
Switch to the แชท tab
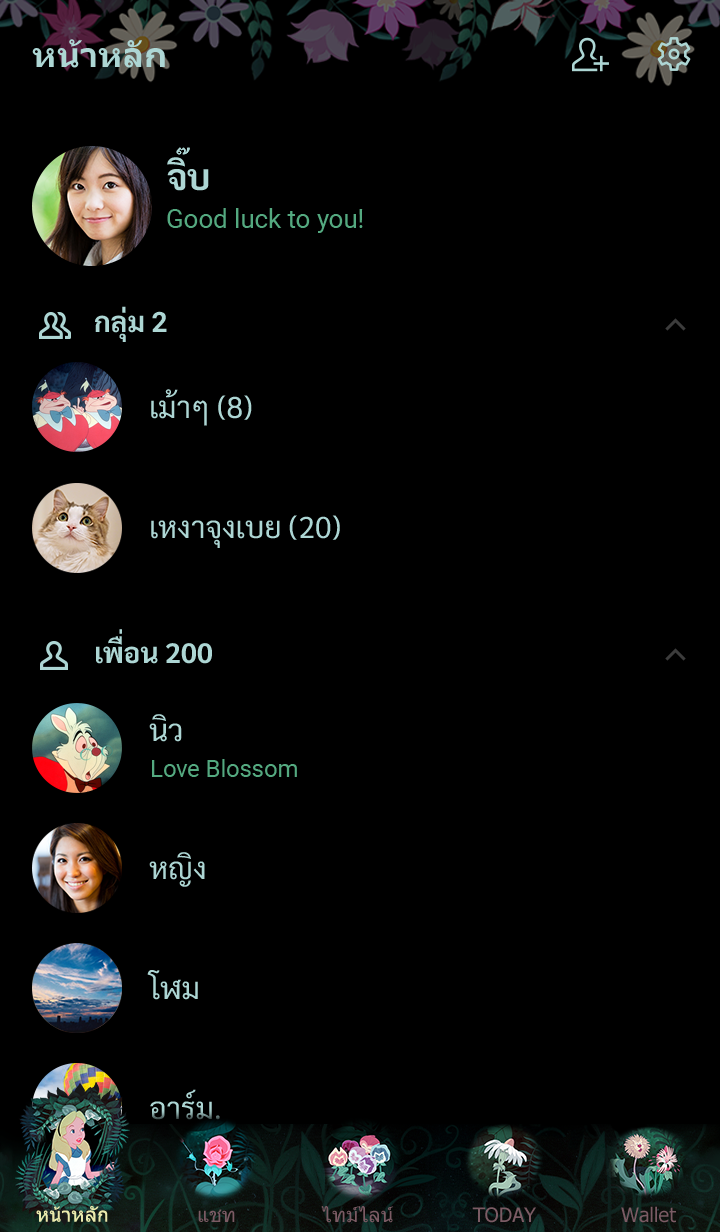(x=216, y=1180)
